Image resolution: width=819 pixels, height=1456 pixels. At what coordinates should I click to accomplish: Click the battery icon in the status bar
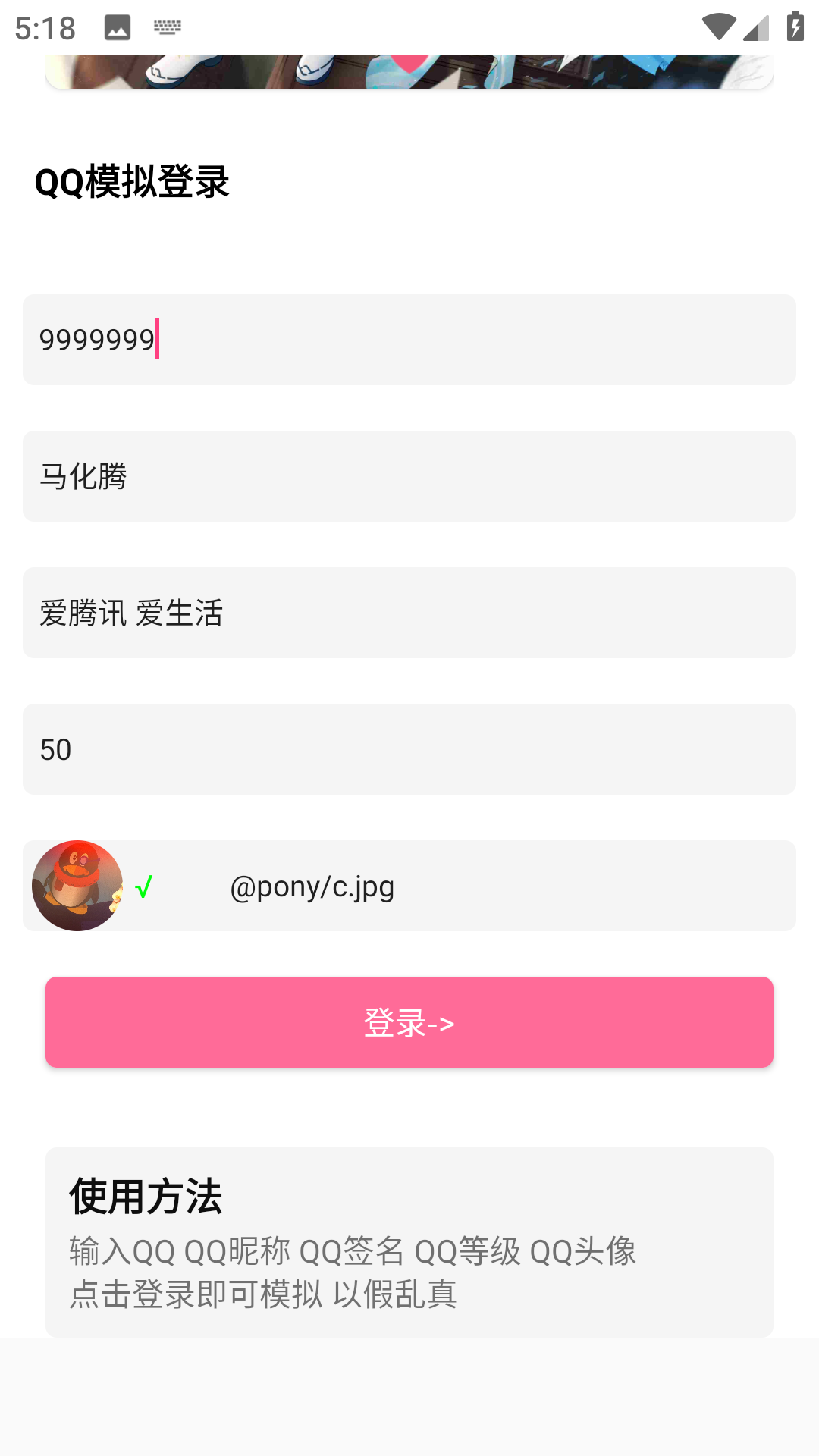coord(794,25)
